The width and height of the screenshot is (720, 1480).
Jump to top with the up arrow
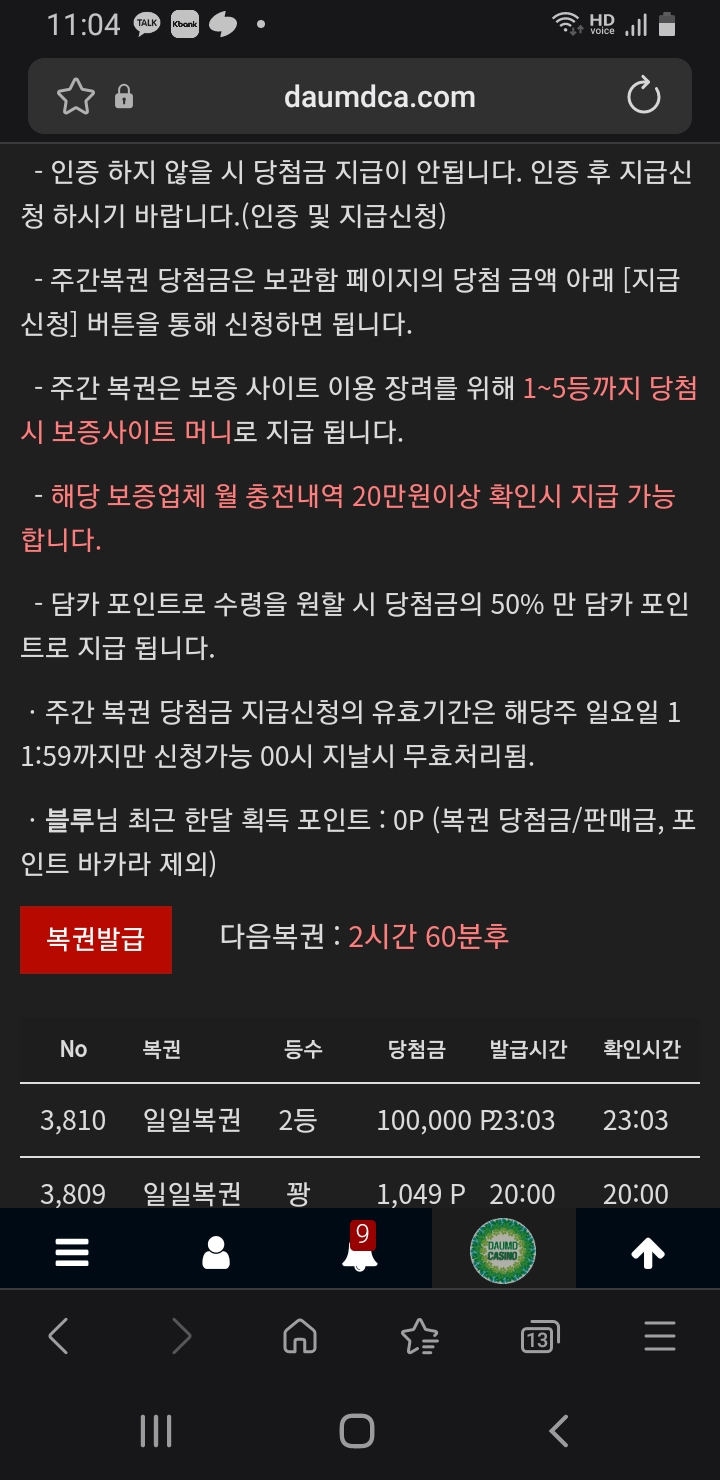[648, 1252]
